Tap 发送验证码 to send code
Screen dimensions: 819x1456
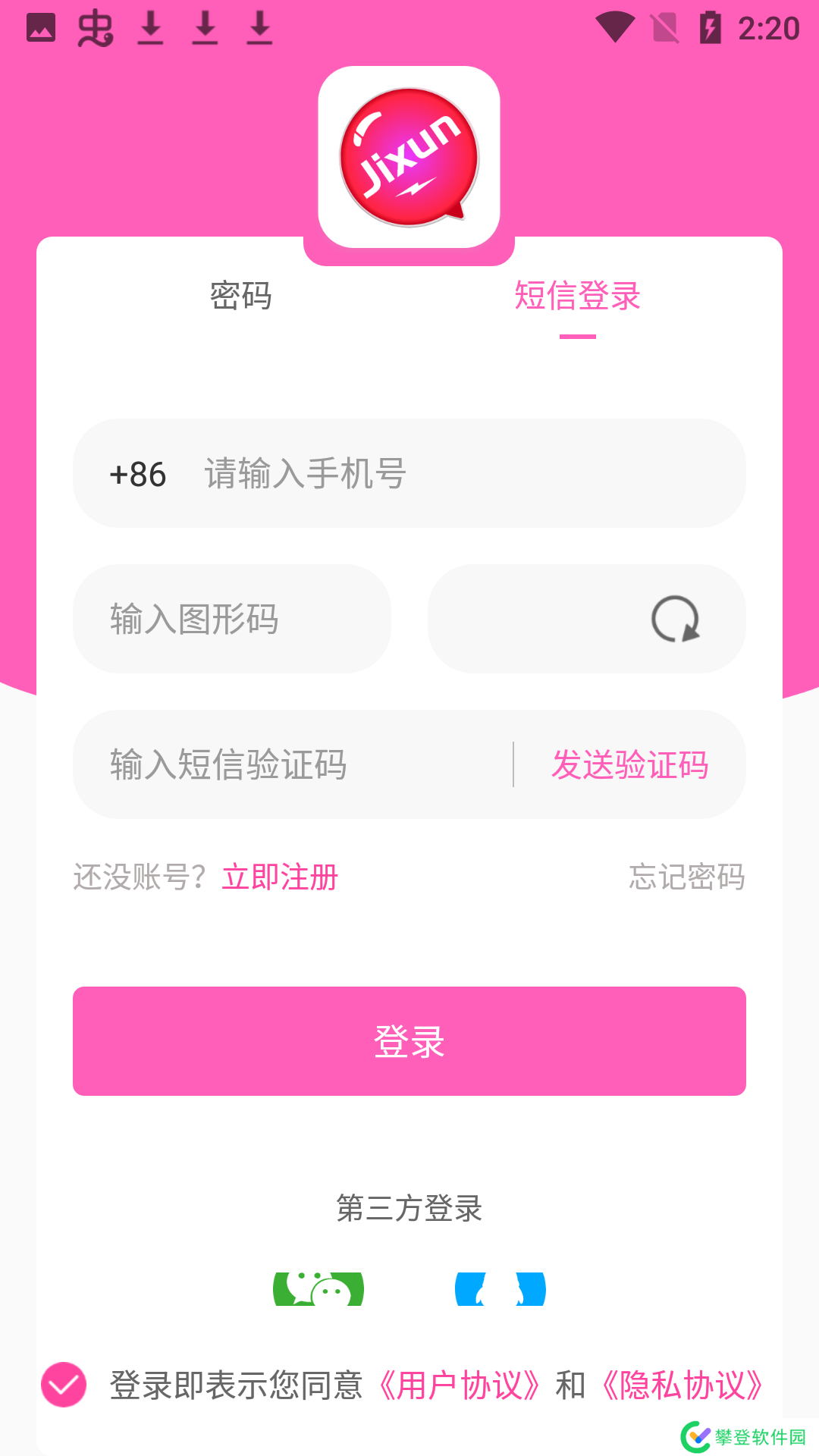point(629,764)
